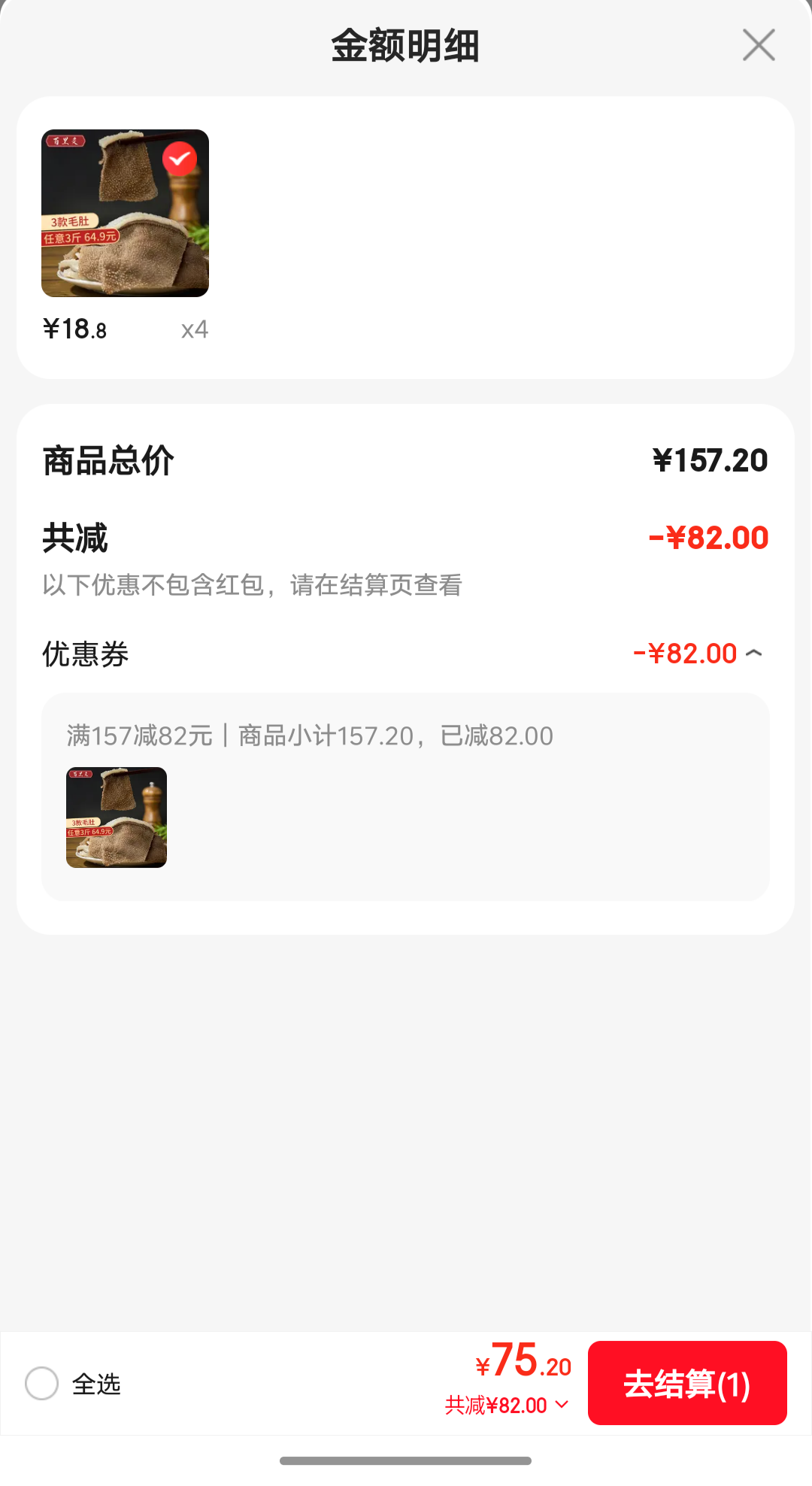Open the coupon's product thumbnail
Screen dimensions: 812x1486
pyautogui.click(x=117, y=819)
